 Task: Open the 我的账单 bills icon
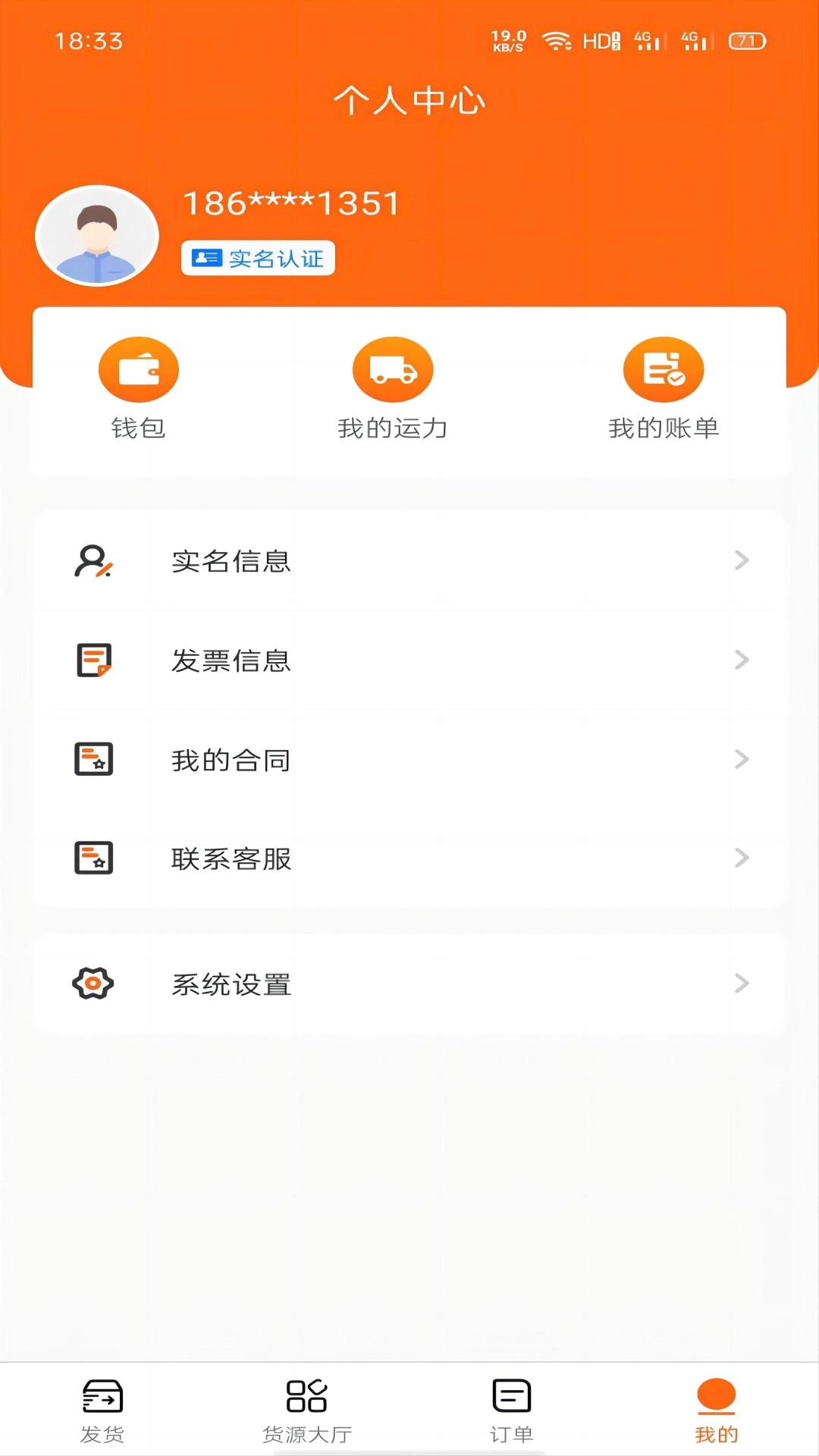click(663, 369)
